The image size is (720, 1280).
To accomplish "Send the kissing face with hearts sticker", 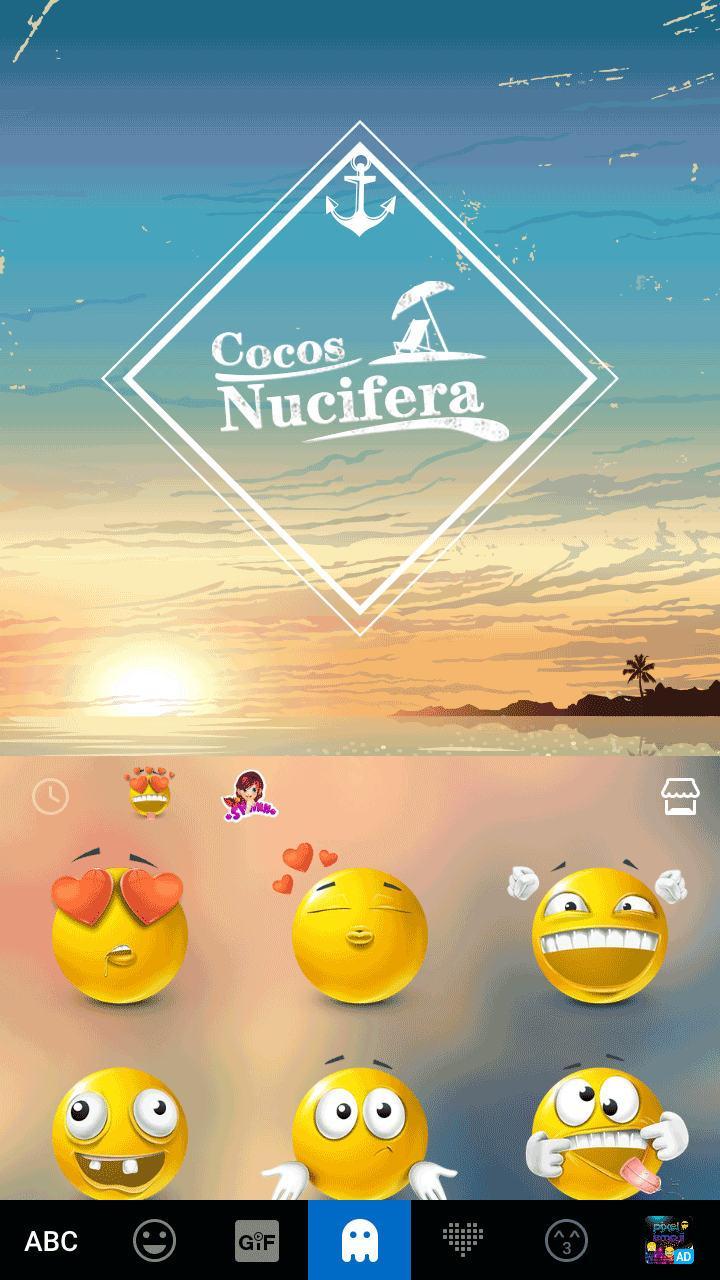I will pos(357,927).
